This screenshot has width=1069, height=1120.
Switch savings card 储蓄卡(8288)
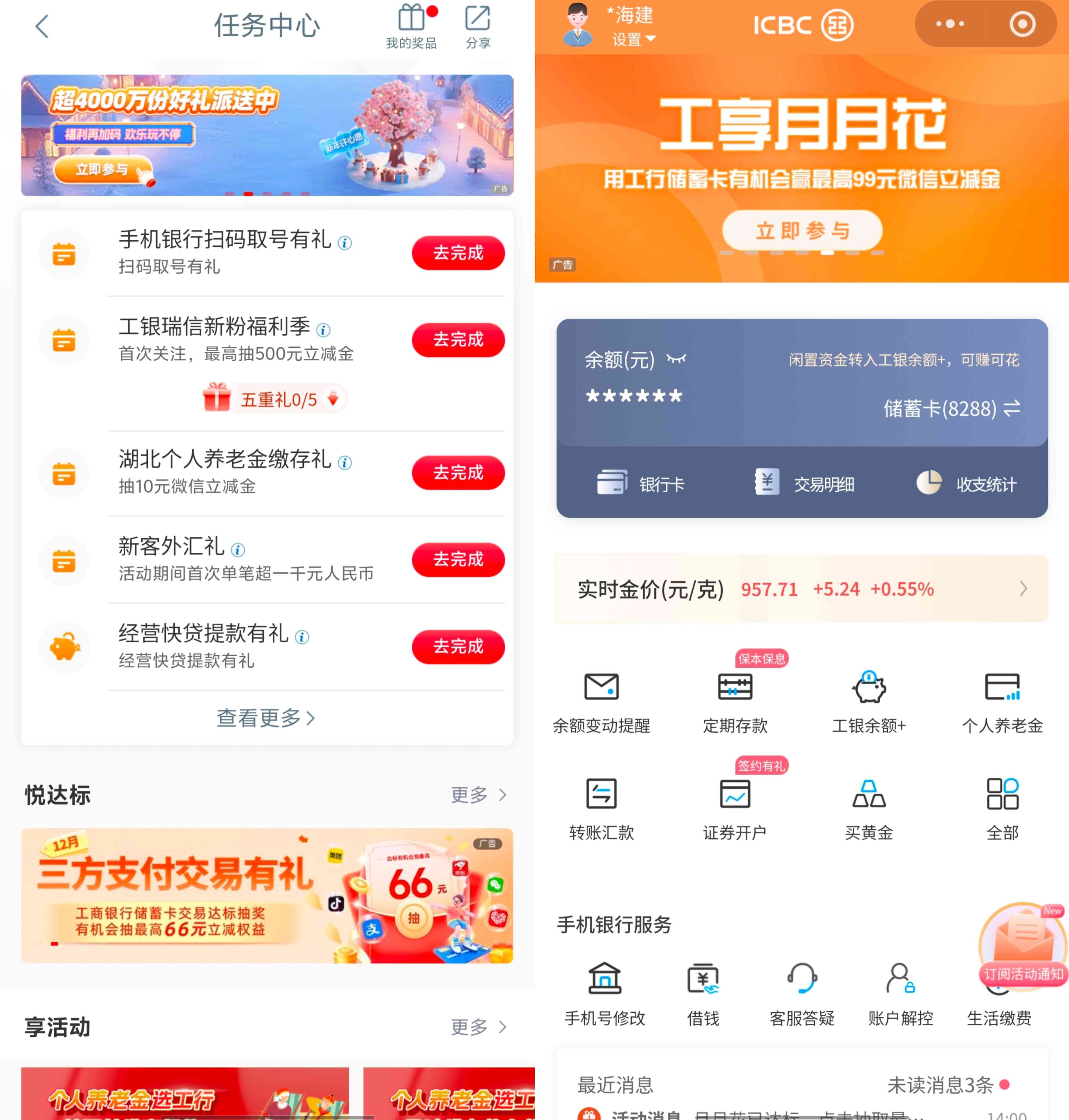click(1012, 409)
